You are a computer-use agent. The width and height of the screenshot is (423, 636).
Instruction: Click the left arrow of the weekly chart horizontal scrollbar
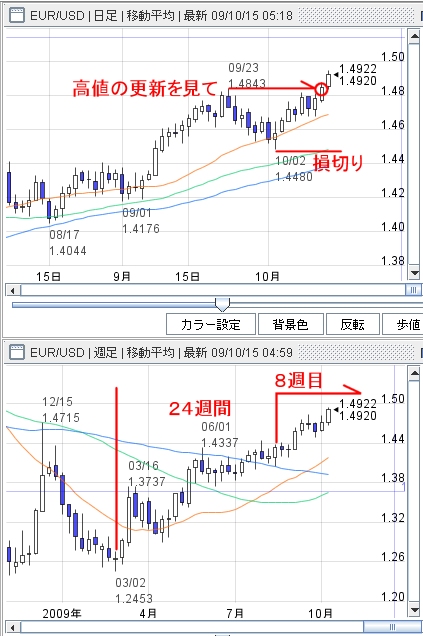(x=13, y=627)
